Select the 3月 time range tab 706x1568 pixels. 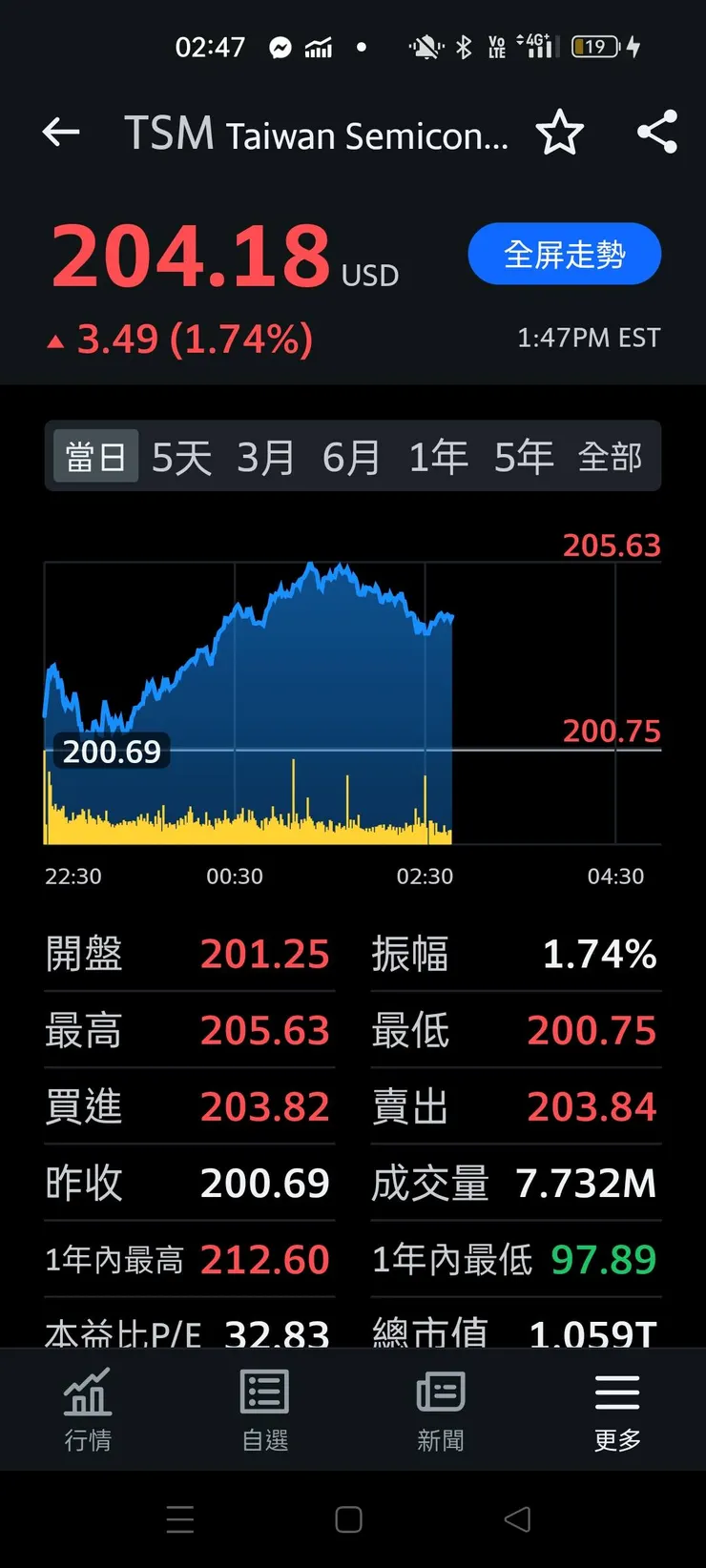coord(264,456)
